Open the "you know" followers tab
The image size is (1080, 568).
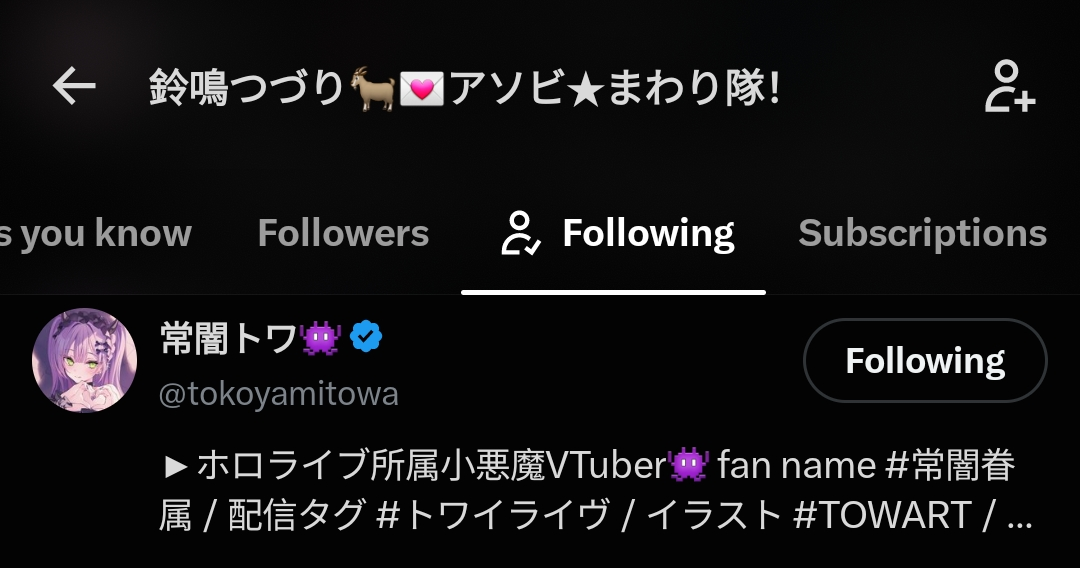coord(96,233)
